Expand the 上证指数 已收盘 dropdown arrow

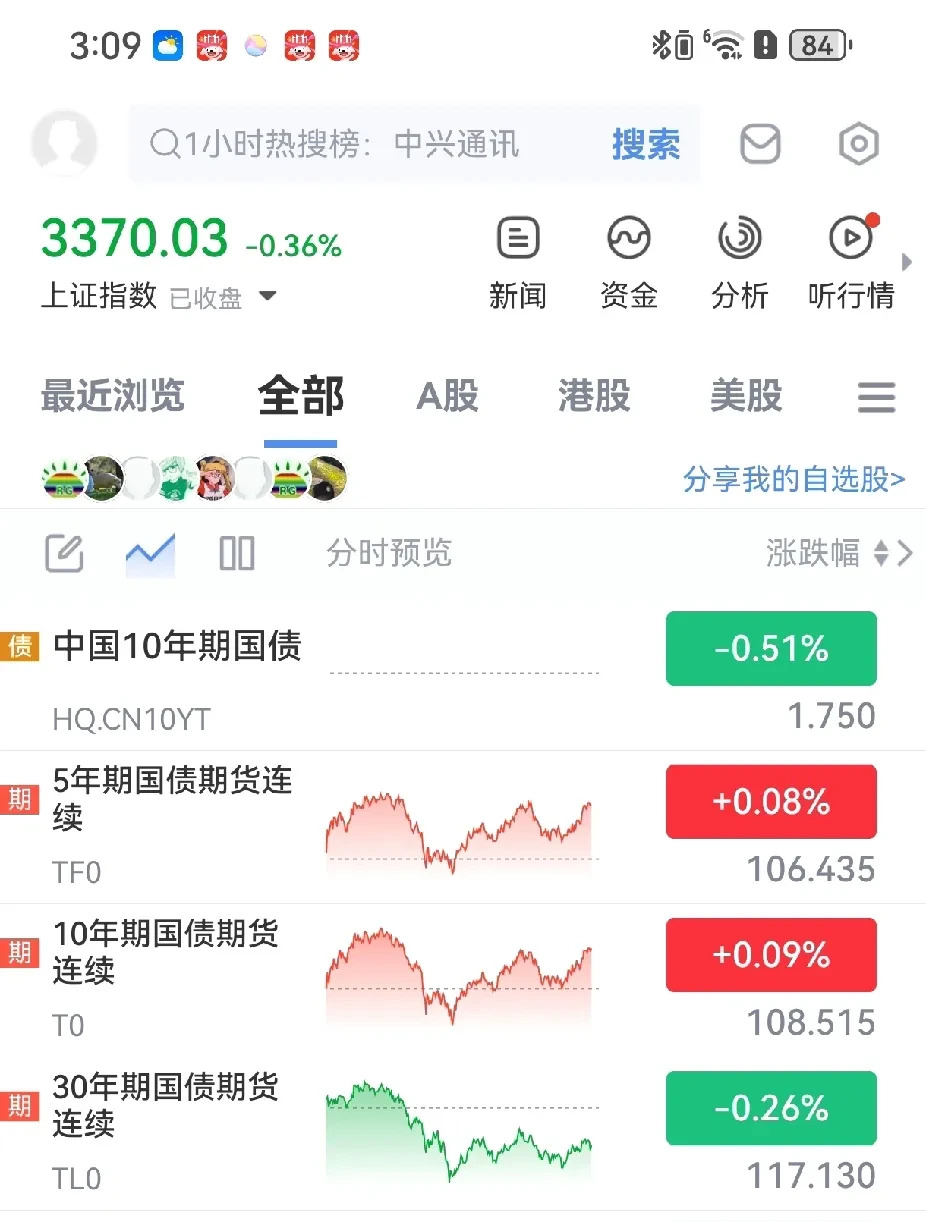pos(266,296)
